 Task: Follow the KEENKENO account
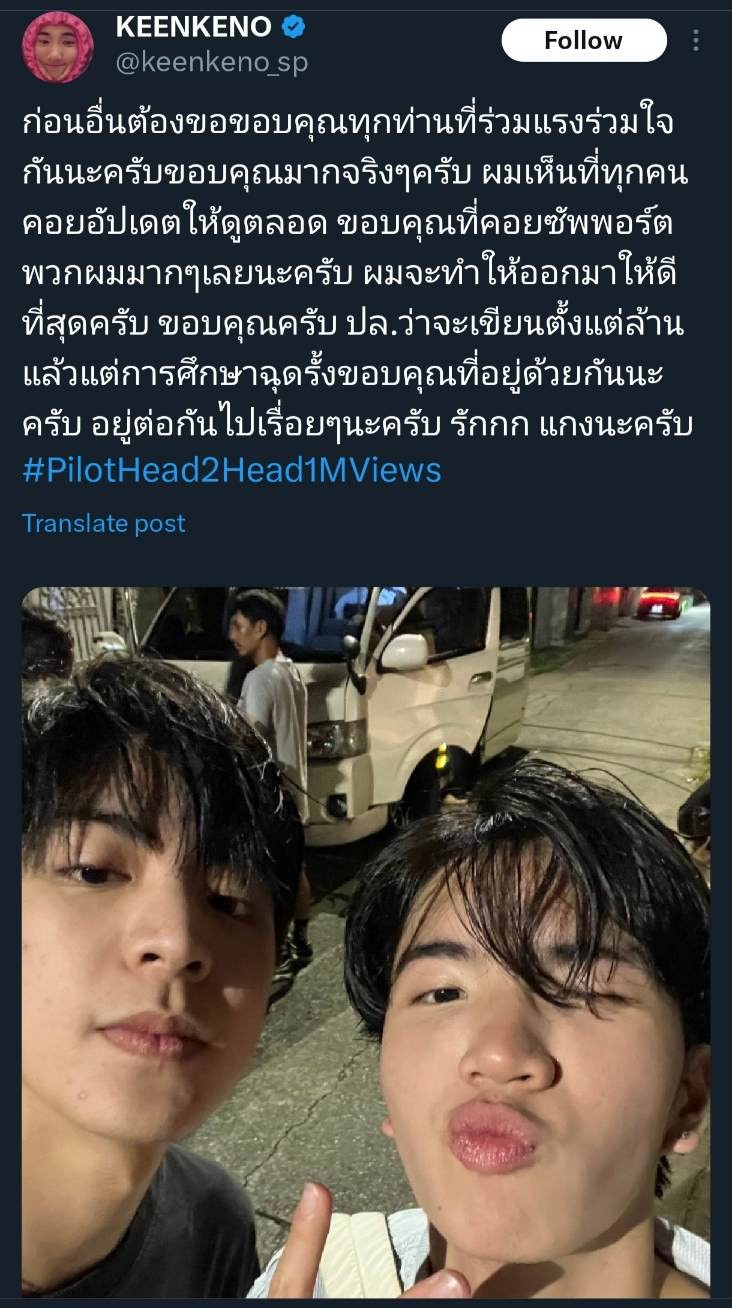(x=583, y=41)
